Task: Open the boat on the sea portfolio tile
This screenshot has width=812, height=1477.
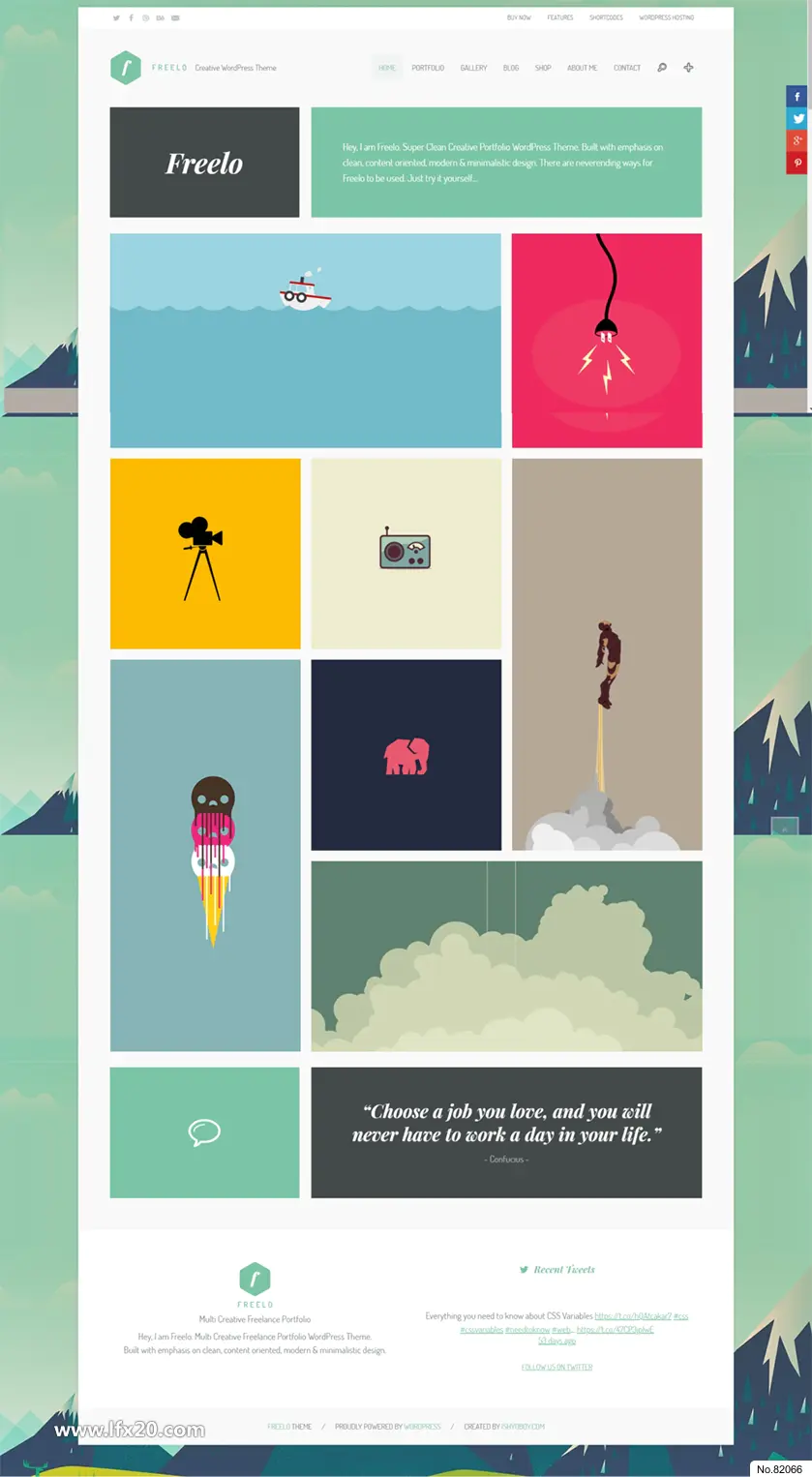Action: (x=305, y=340)
